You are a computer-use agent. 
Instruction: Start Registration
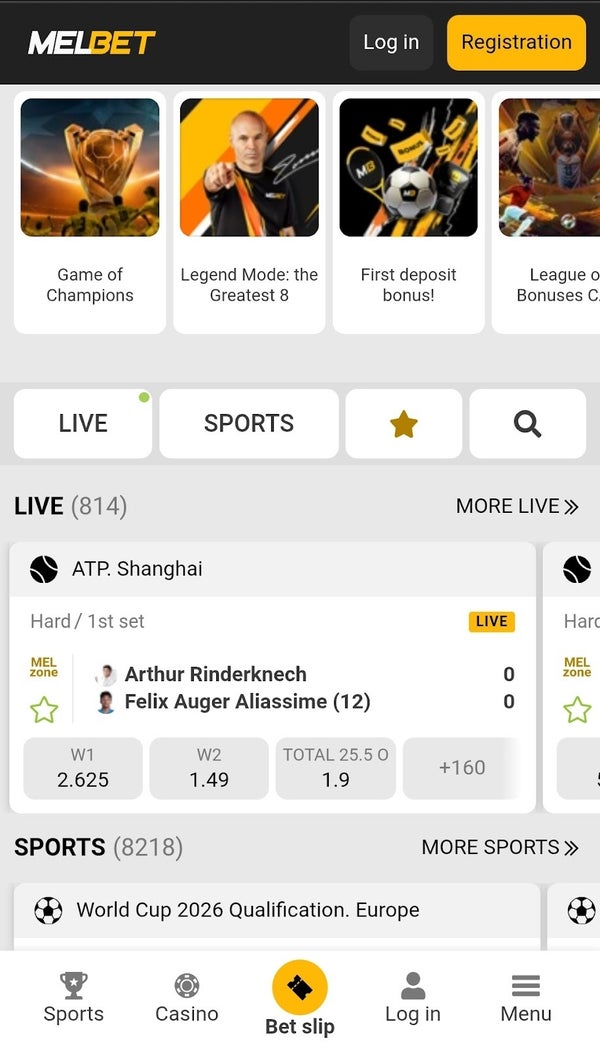(x=516, y=42)
